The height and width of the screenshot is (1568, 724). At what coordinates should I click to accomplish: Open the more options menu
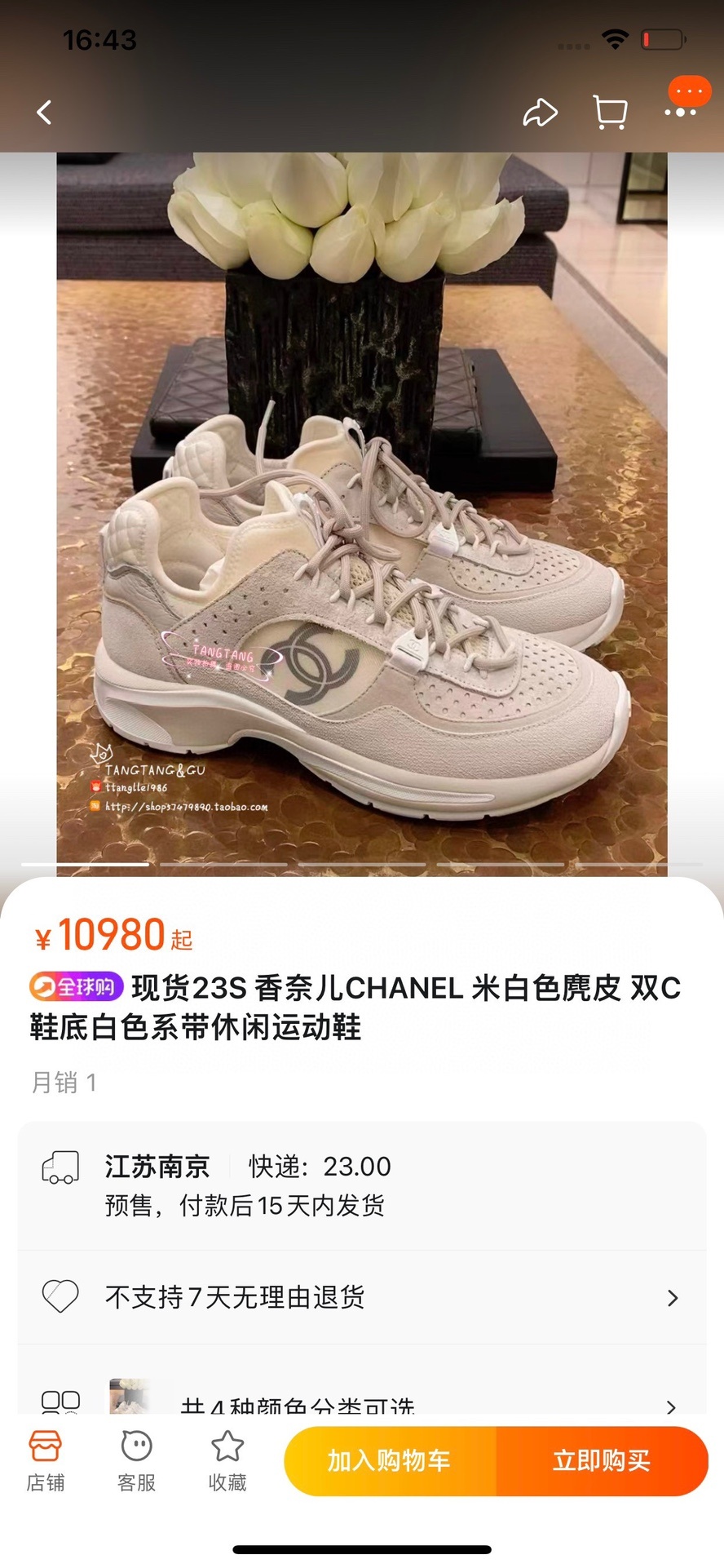point(681,112)
